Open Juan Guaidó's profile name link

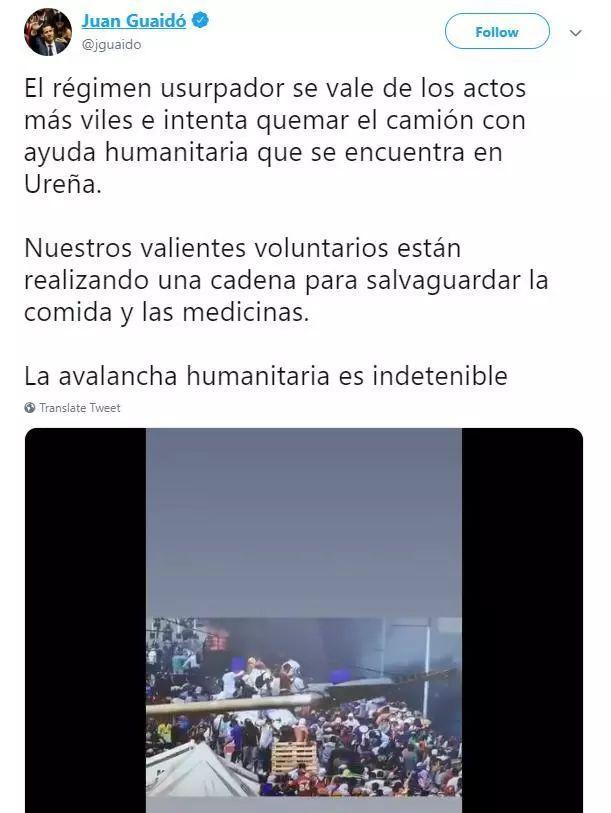click(x=132, y=20)
